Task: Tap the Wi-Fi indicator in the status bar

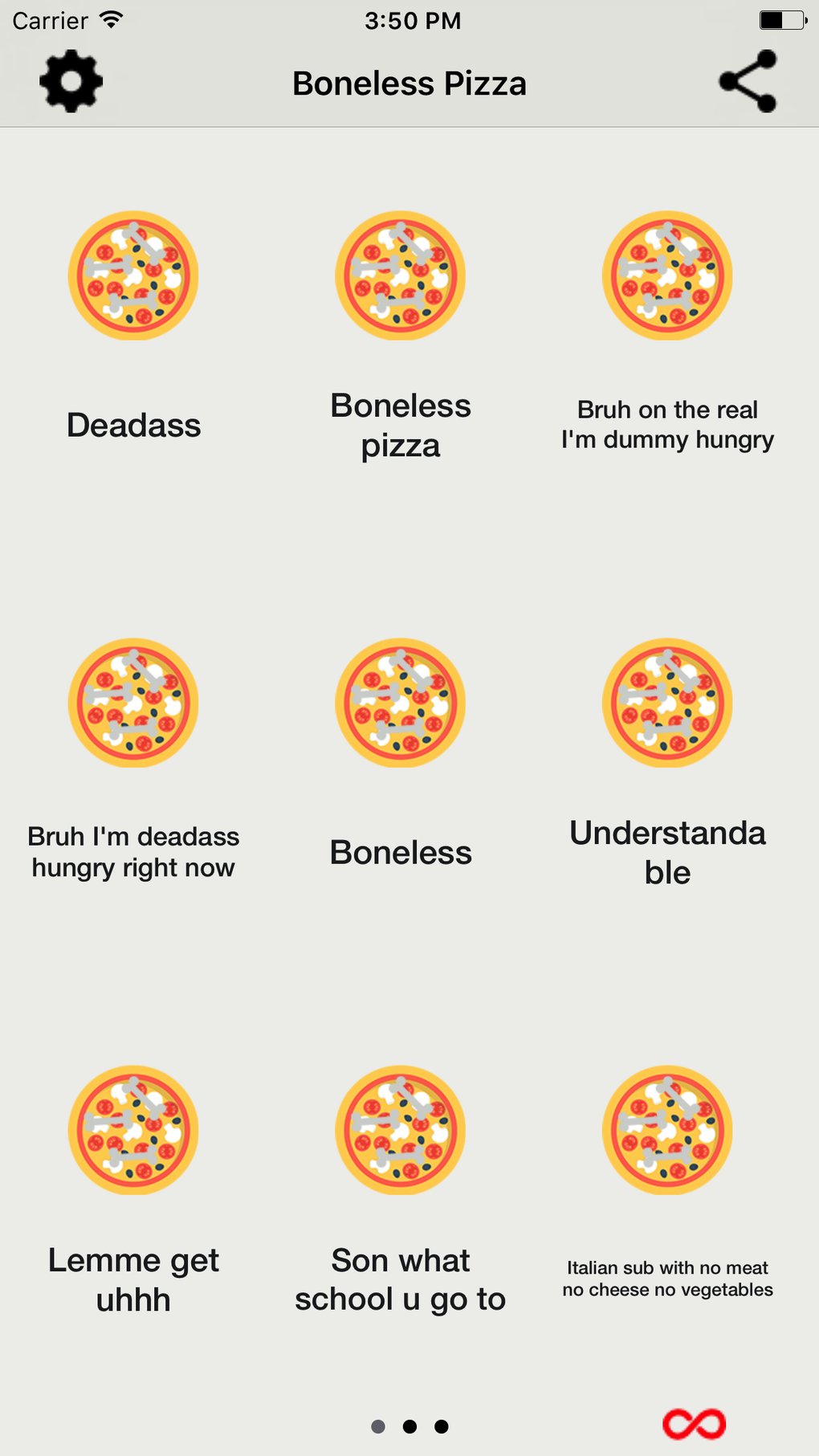Action: [110, 19]
